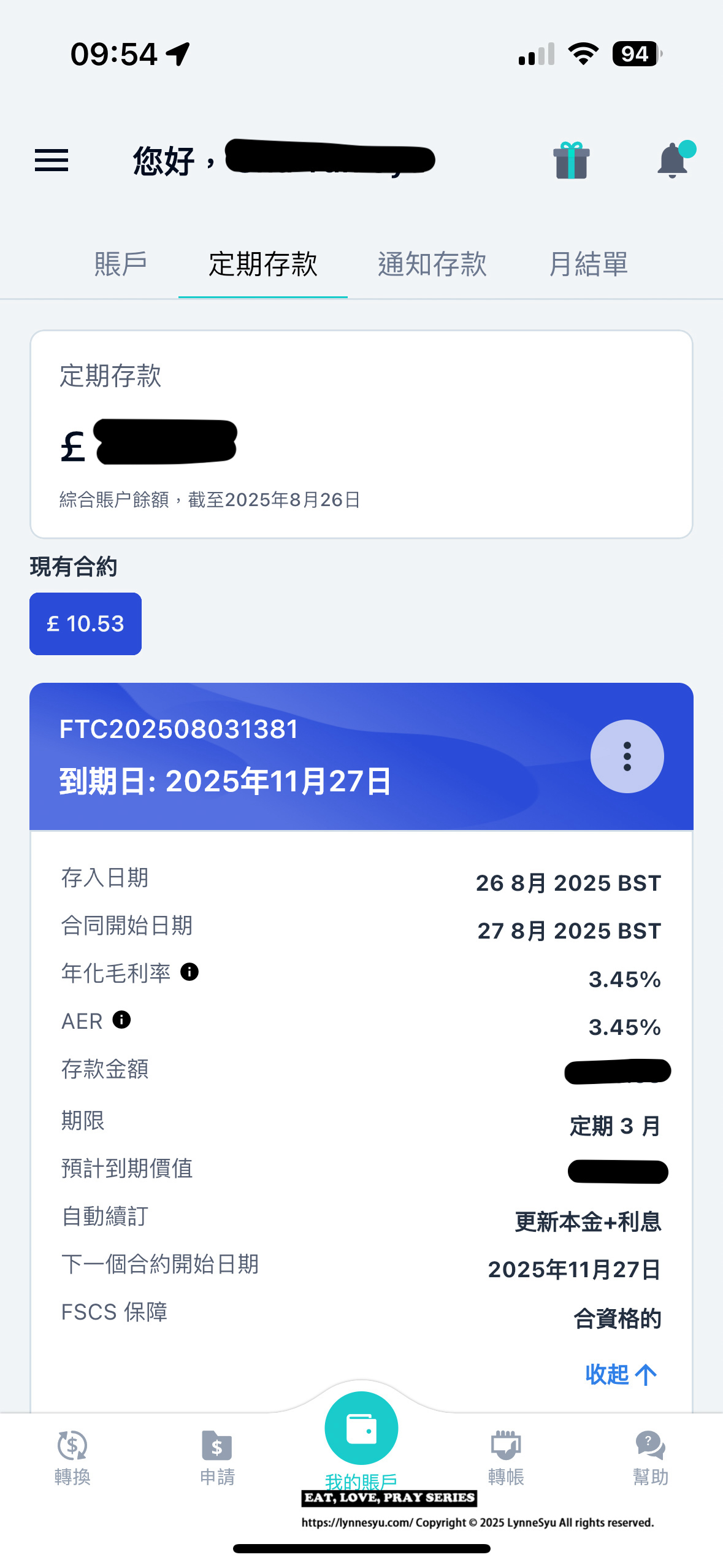Open the 幫助 help tab

(x=651, y=1458)
